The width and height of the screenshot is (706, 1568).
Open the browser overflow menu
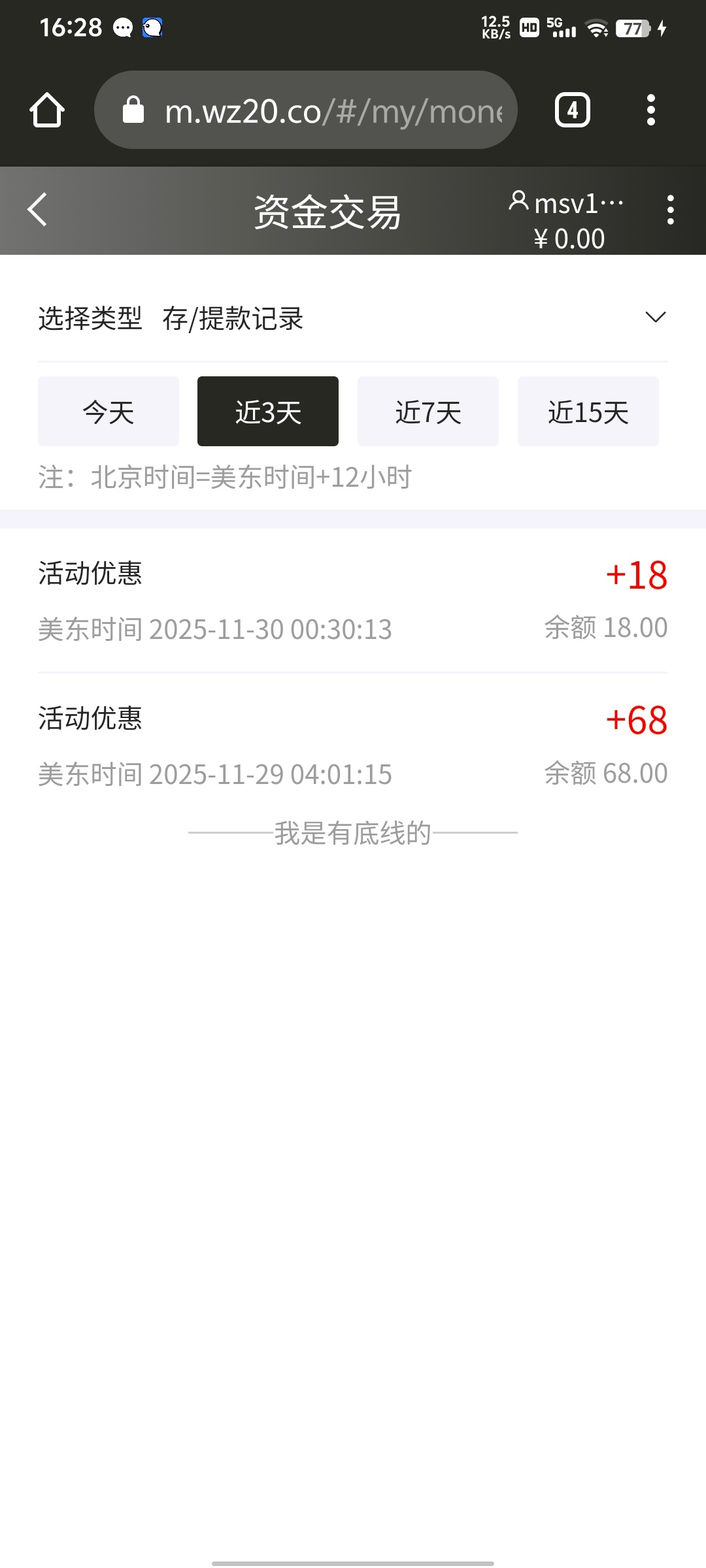(650, 110)
